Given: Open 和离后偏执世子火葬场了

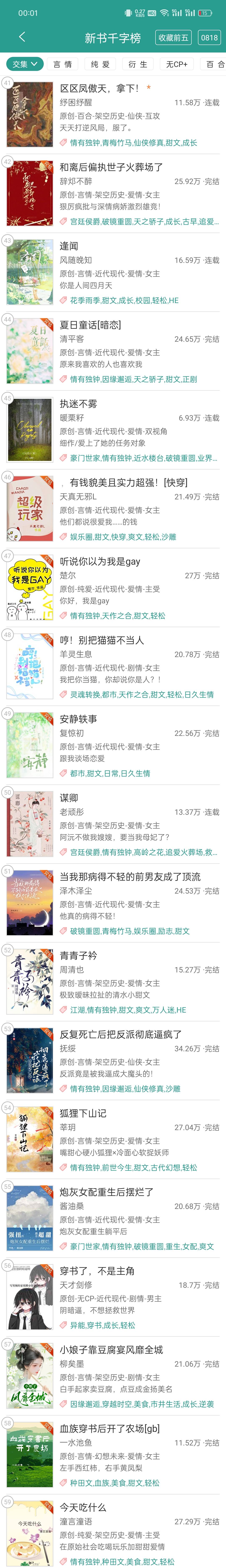Looking at the screenshot, I should 111,167.
